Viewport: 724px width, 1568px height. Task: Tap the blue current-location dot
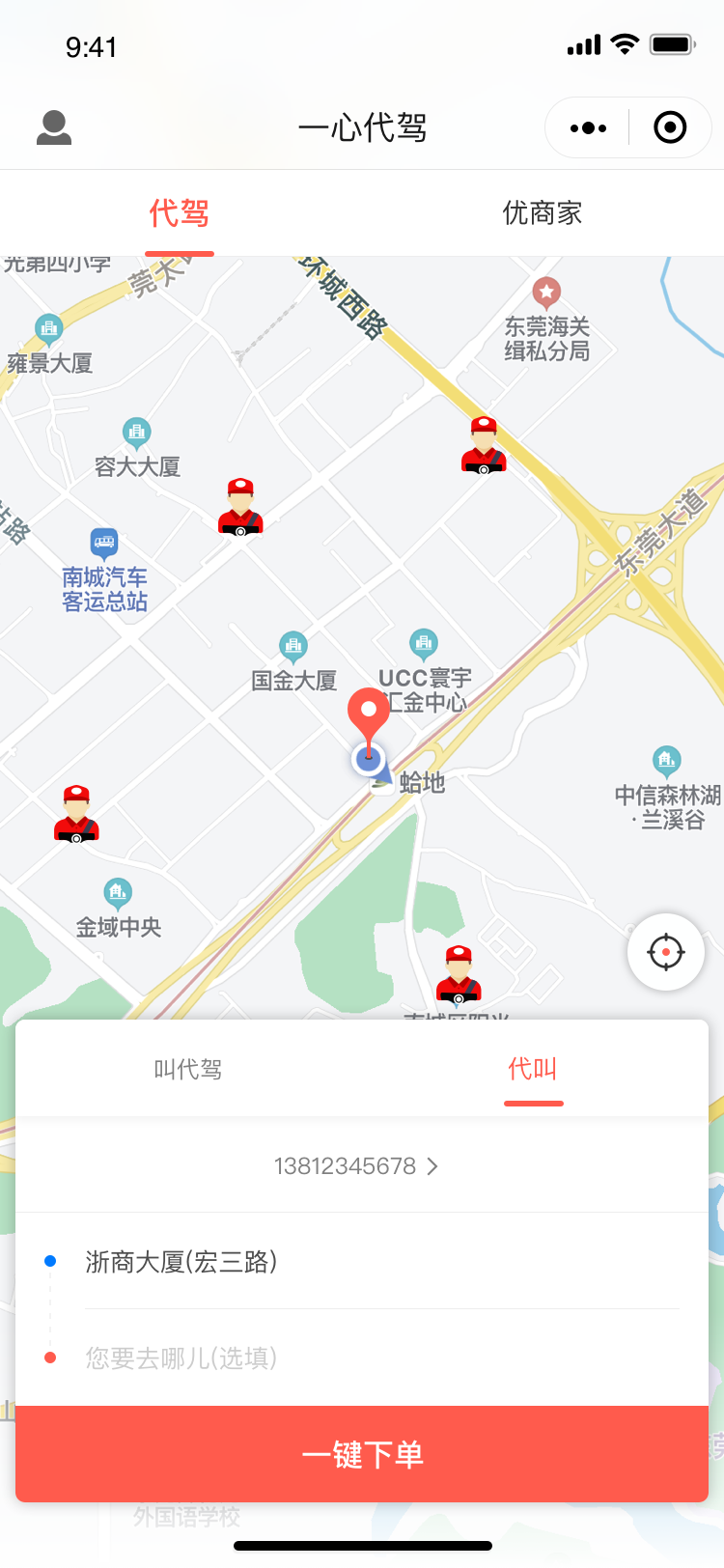point(367,760)
